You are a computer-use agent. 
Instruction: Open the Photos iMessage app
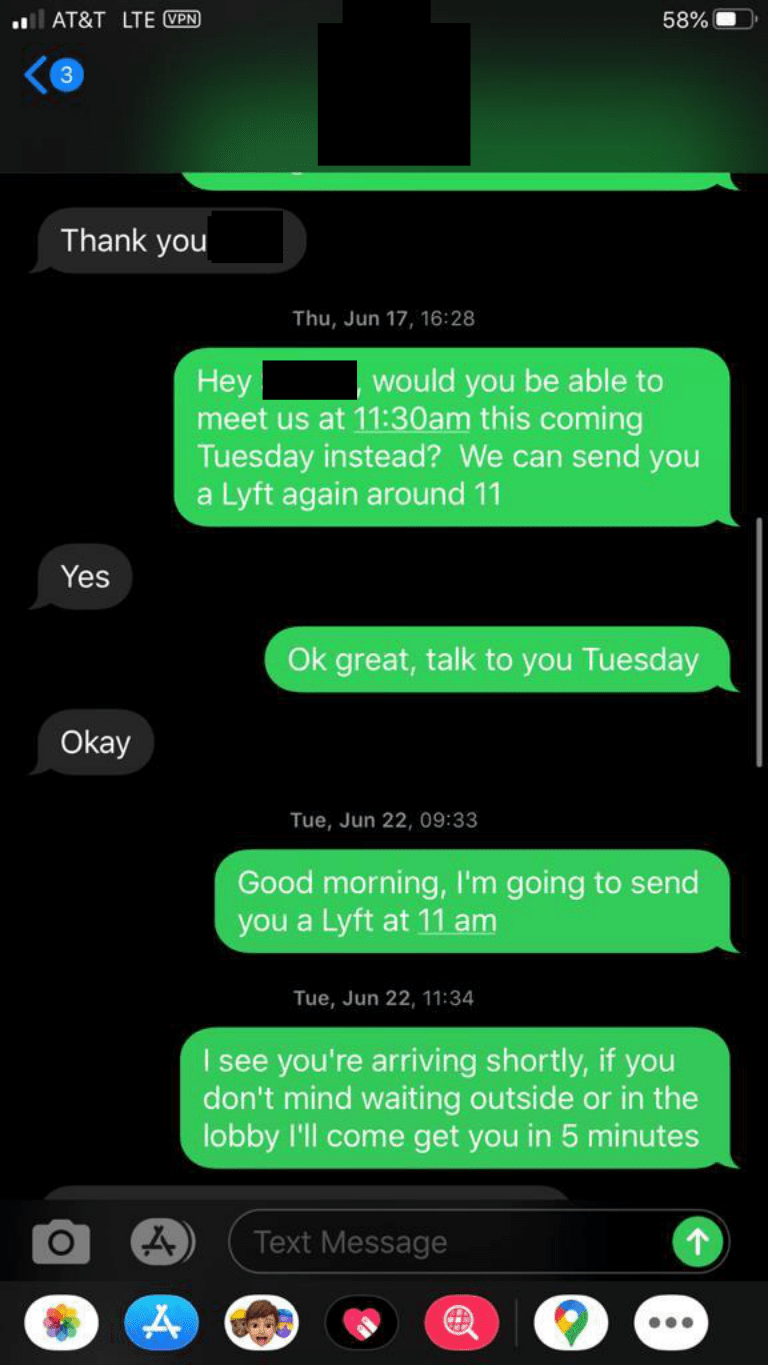click(x=62, y=1324)
